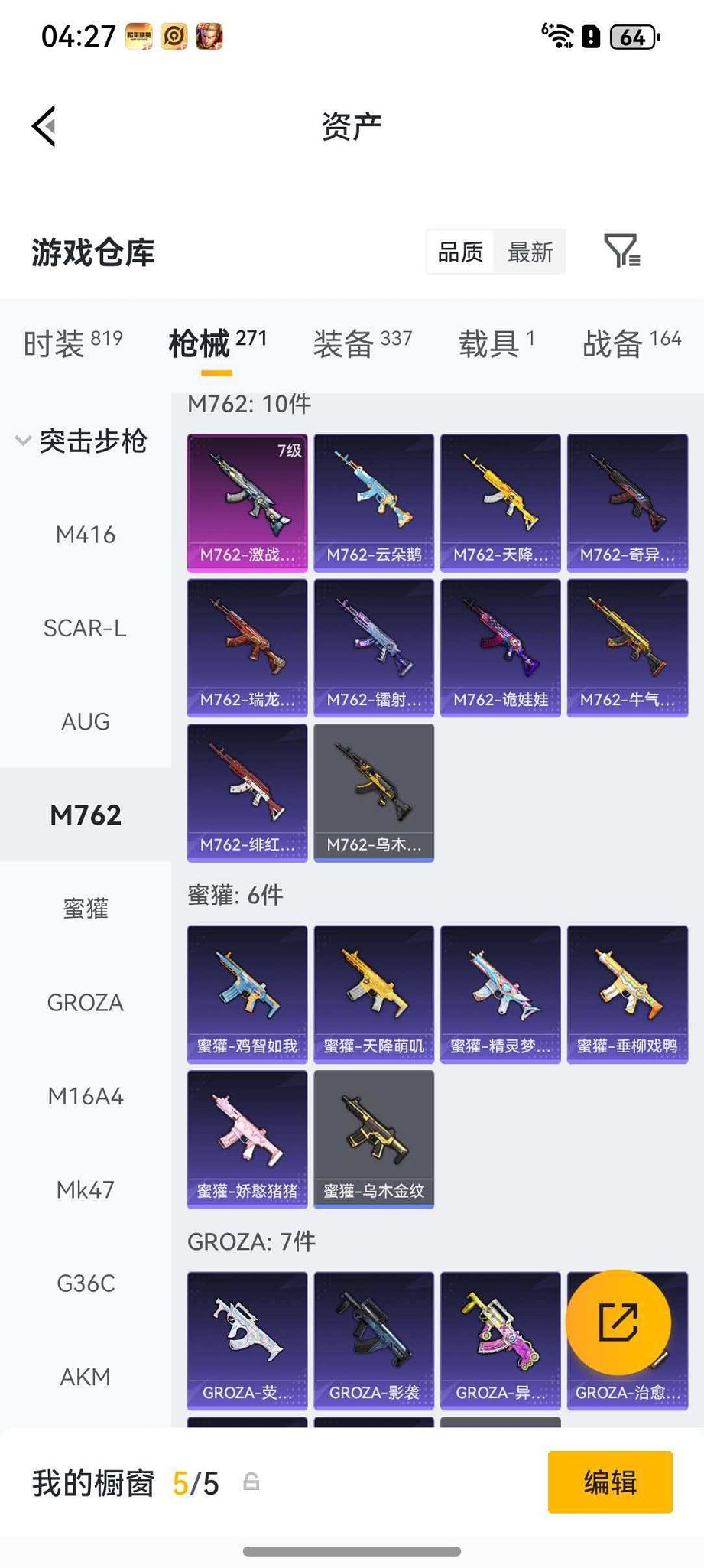Tap the back arrow to leave 资产 page
The width and height of the screenshot is (704, 1568).
(x=44, y=125)
